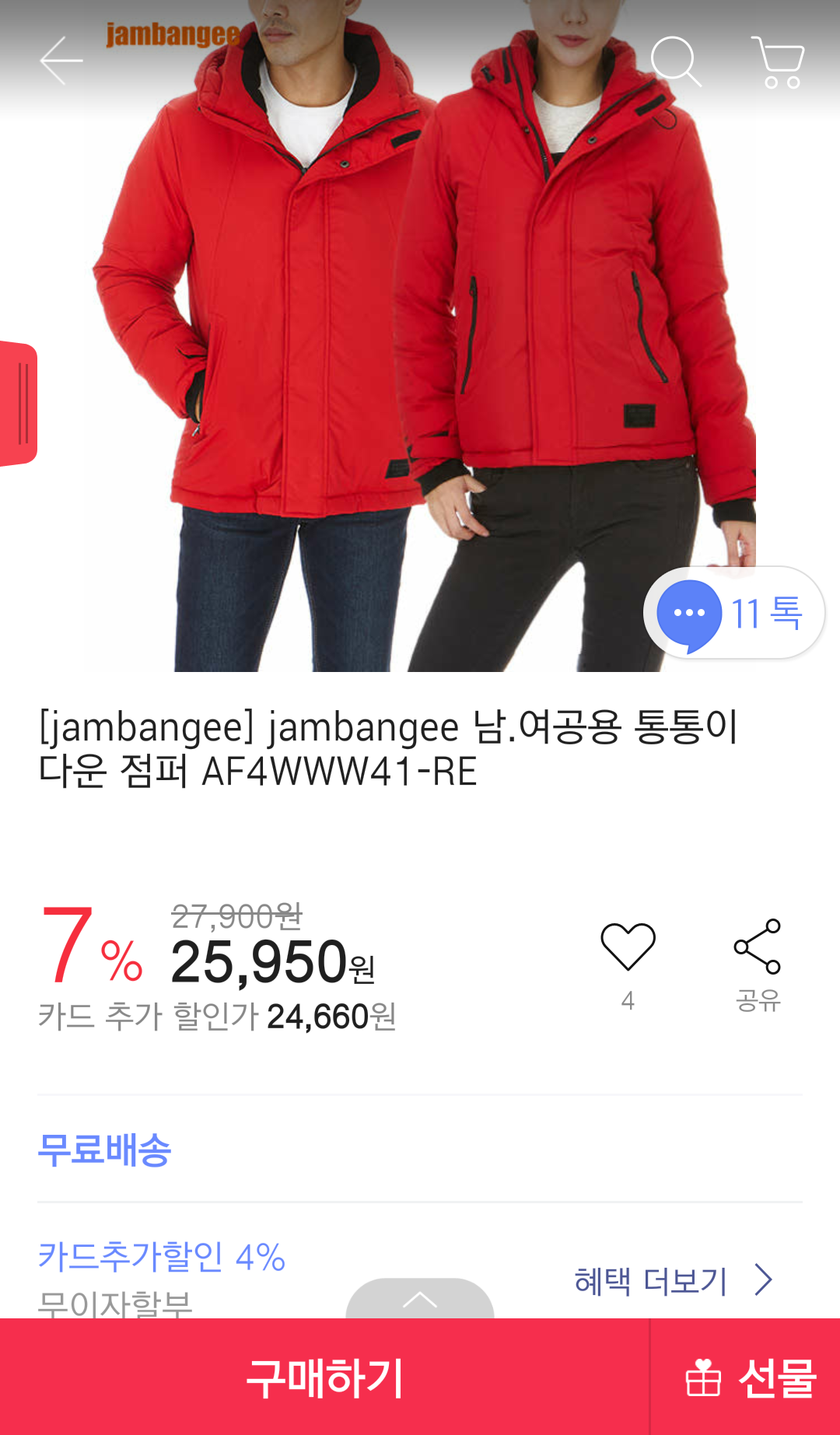Open the red side tab handle
Image resolution: width=840 pixels, height=1435 pixels.
click(19, 403)
